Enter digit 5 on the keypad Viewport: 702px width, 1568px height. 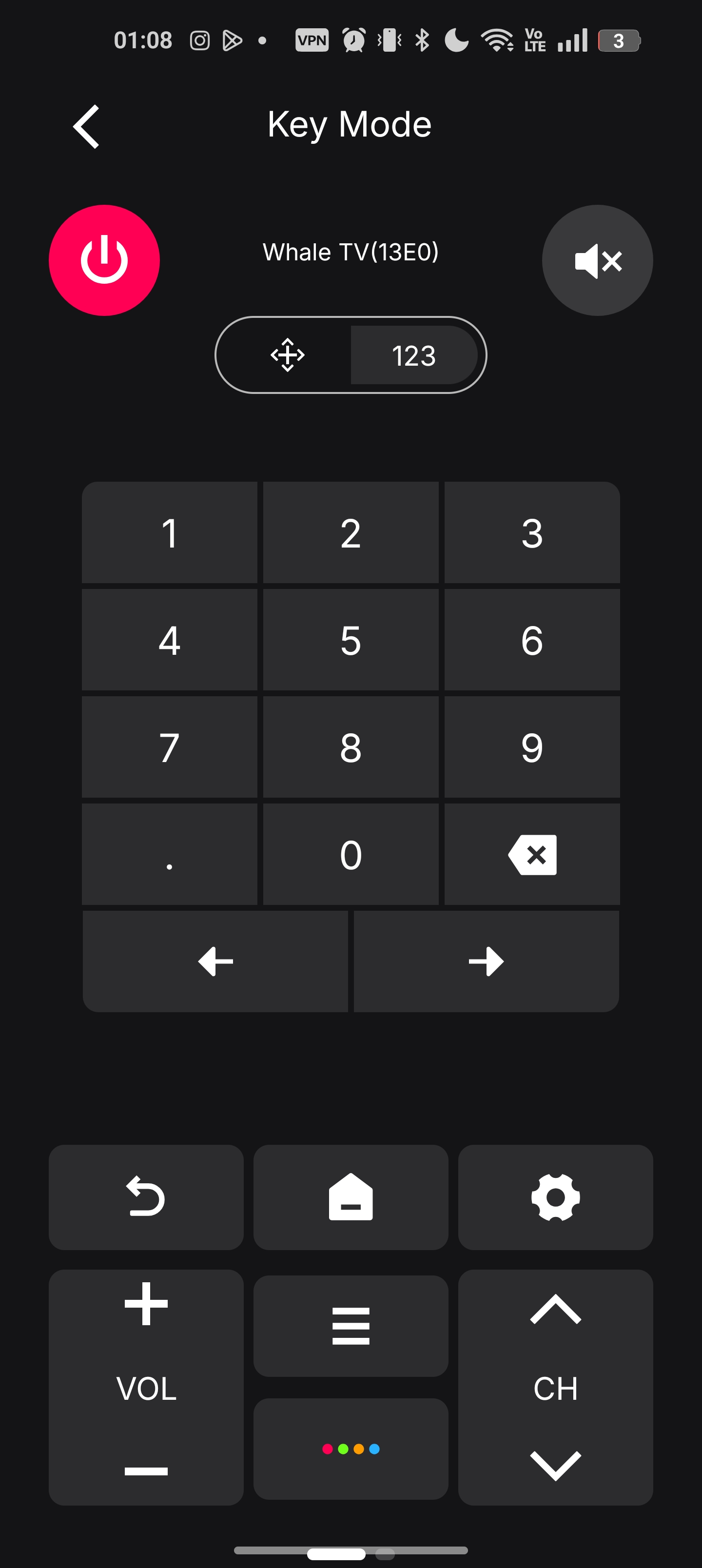pyautogui.click(x=351, y=640)
